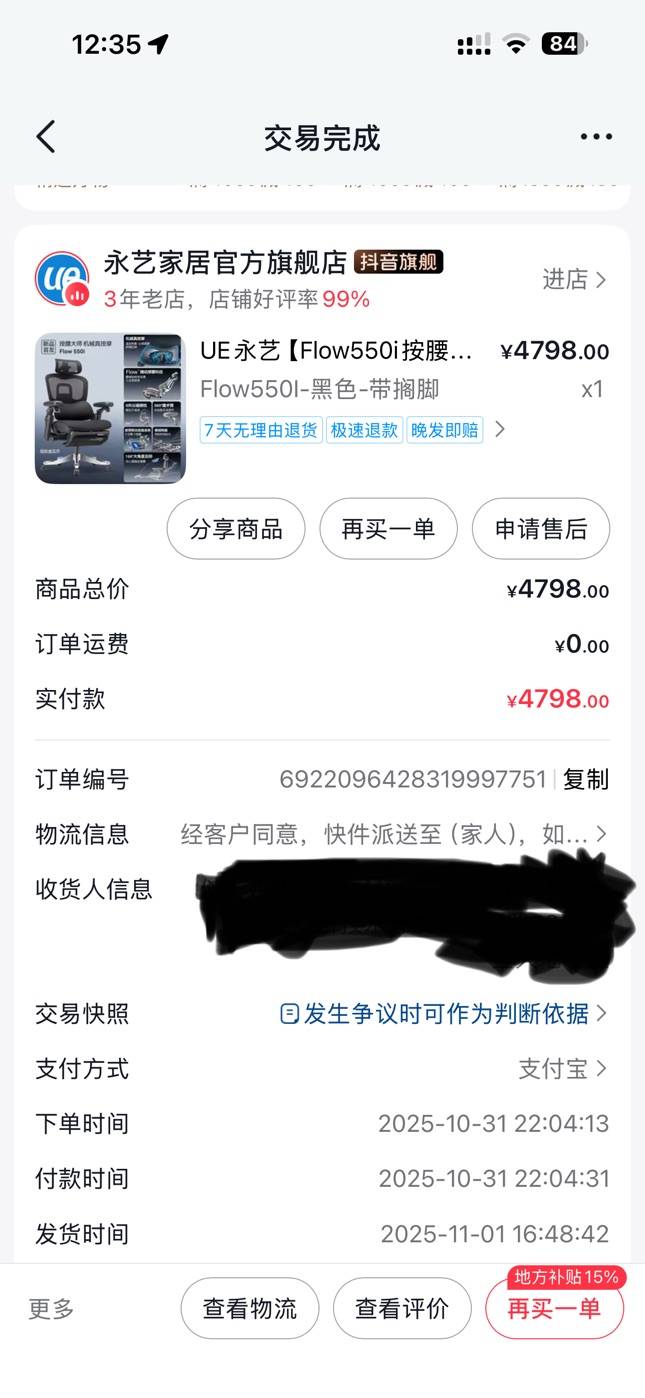
Task: Tap 再买一单 under the product
Action: click(388, 529)
